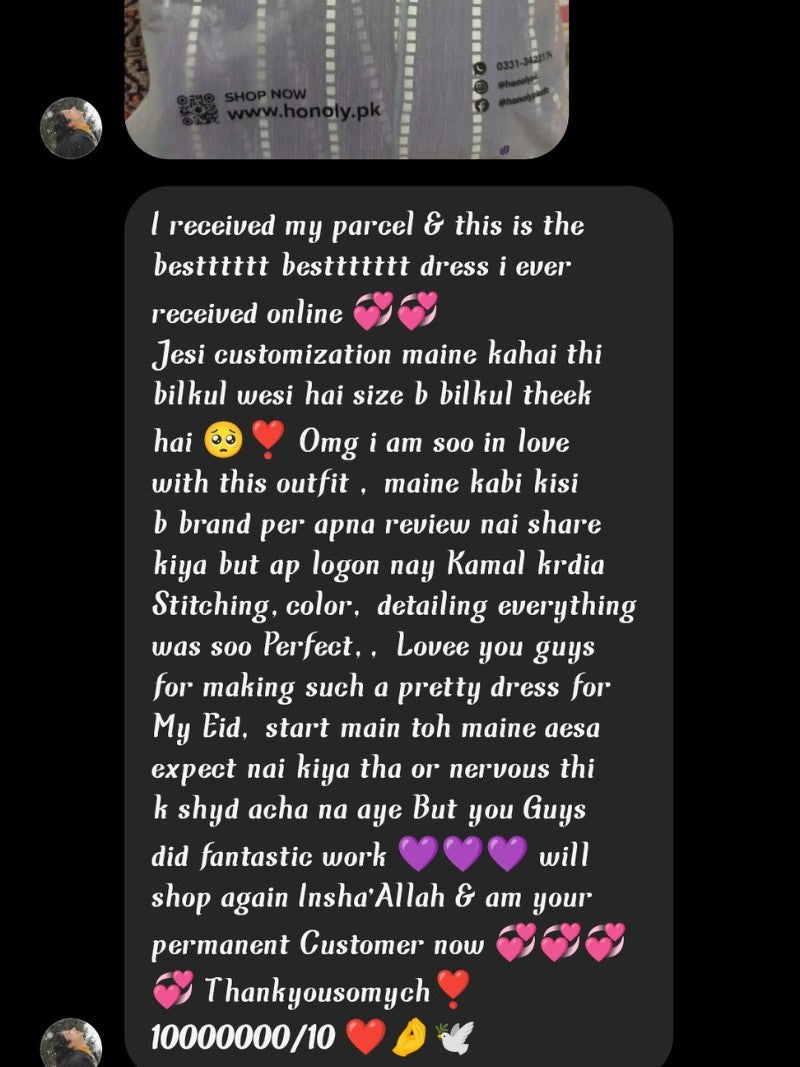Open sender's avatar beside the review message
This screenshot has width=800, height=1067.
(71, 1045)
